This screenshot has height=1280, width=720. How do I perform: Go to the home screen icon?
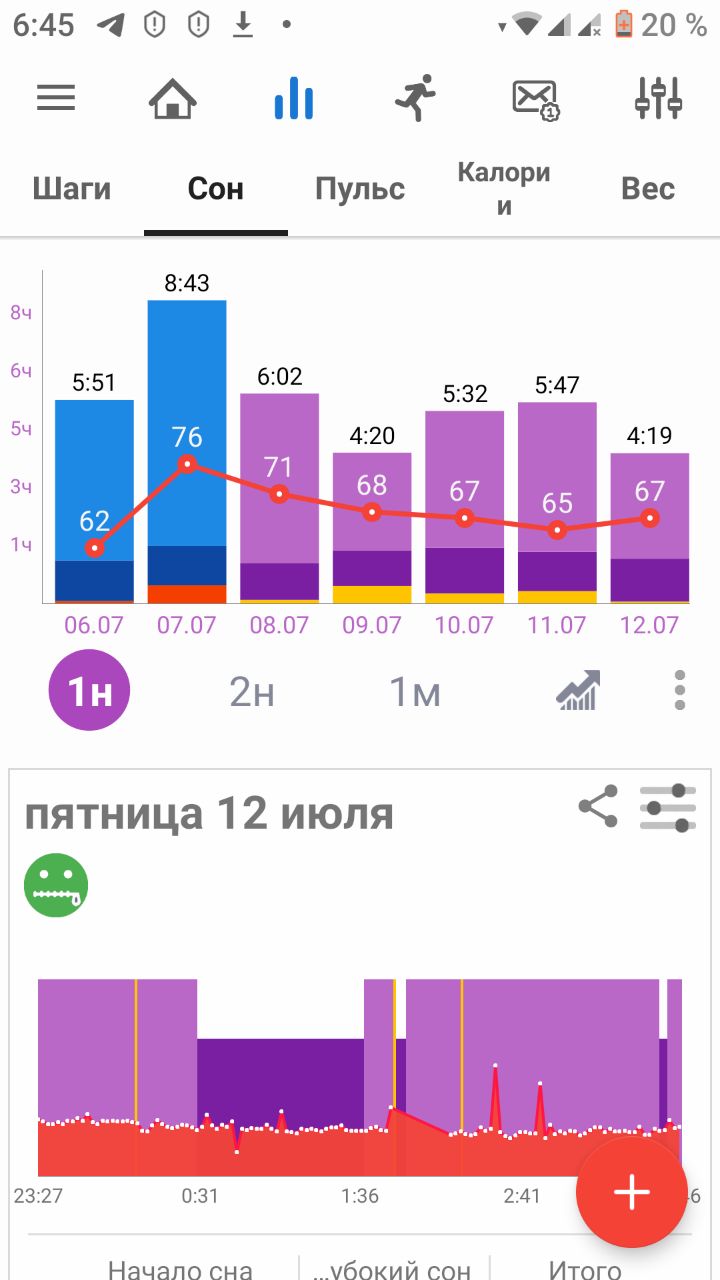pos(173,98)
